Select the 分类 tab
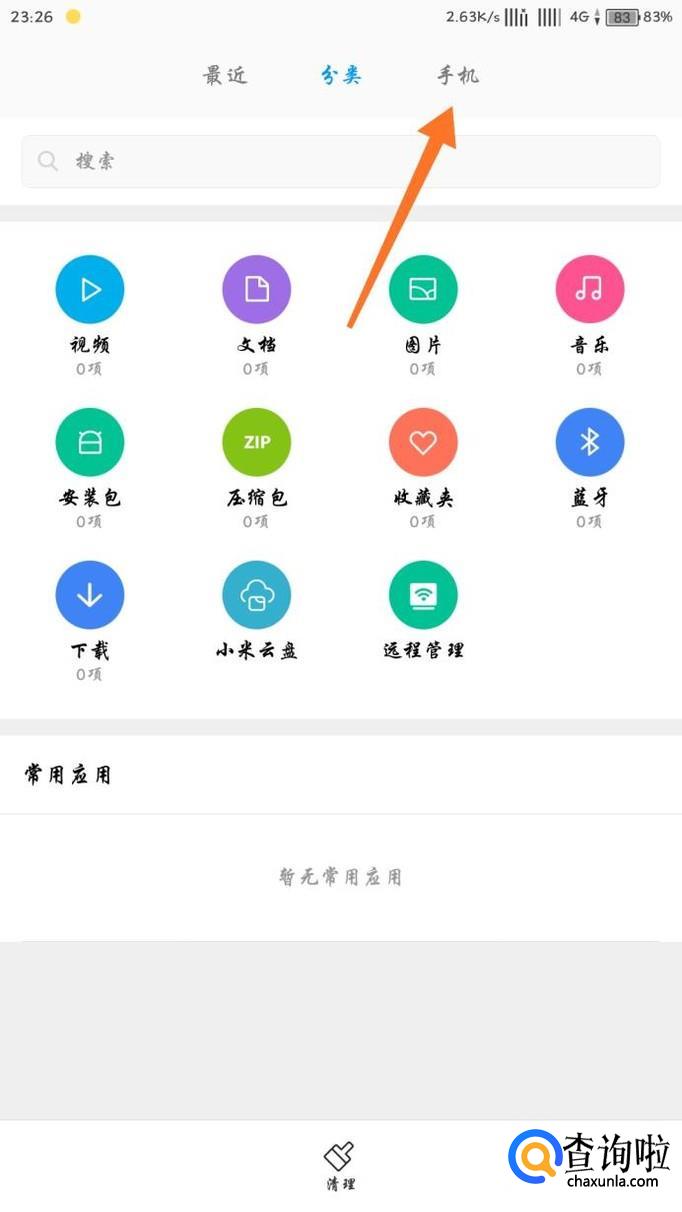 pyautogui.click(x=341, y=75)
